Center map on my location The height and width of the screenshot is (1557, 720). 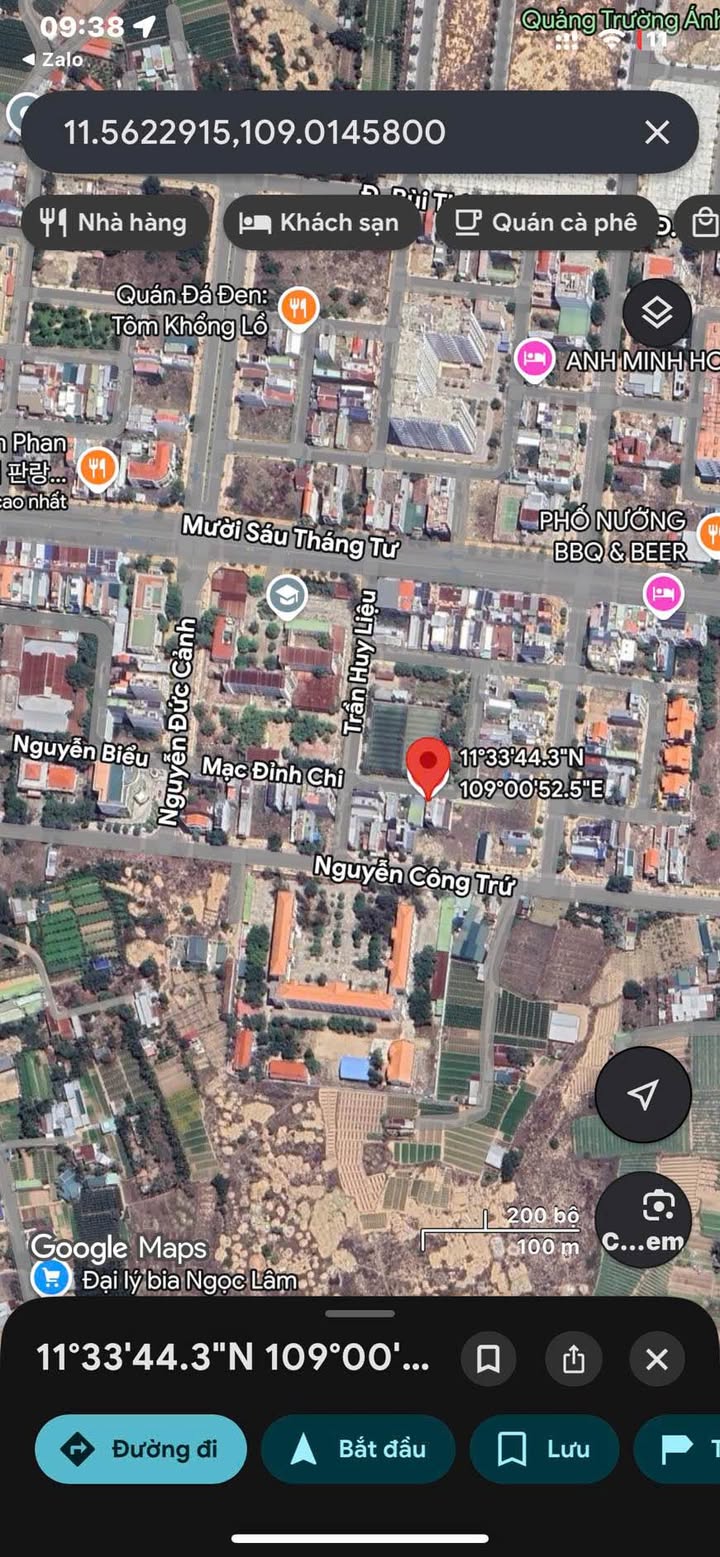pyautogui.click(x=643, y=1094)
